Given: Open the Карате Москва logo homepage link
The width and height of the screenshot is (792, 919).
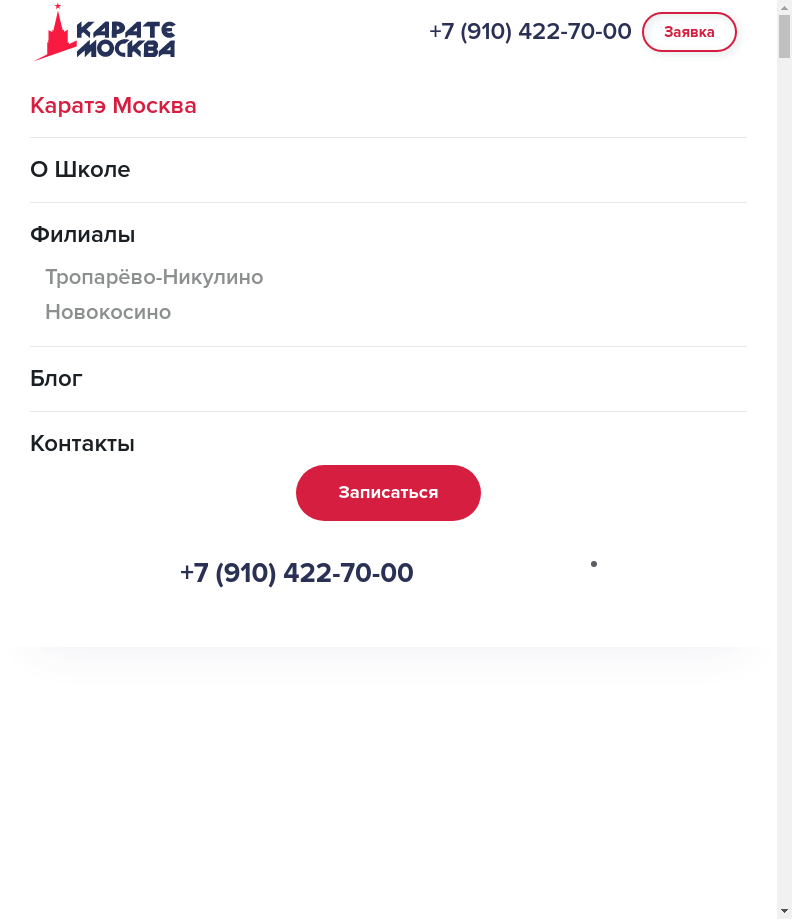Looking at the screenshot, I should pyautogui.click(x=105, y=34).
